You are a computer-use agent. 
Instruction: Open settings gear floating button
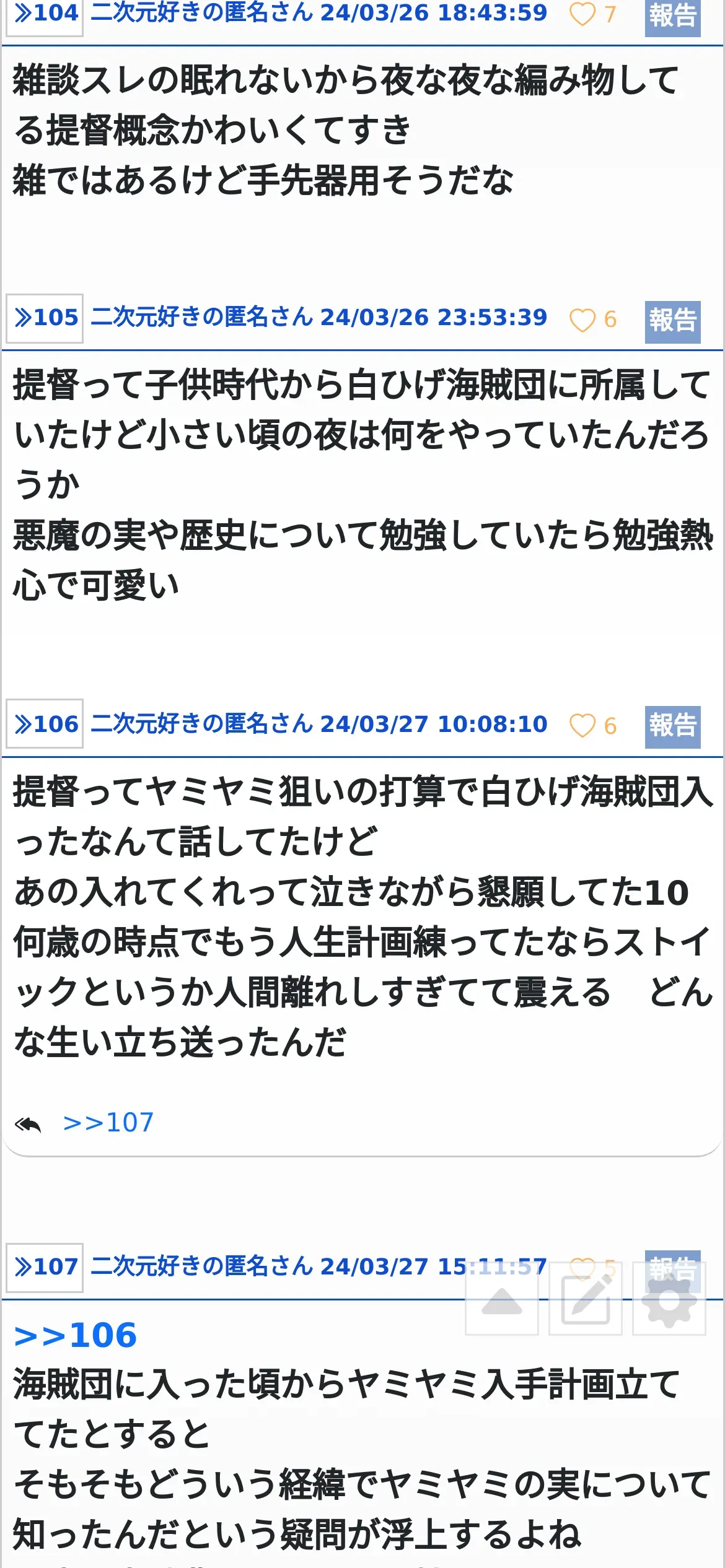point(669,1298)
